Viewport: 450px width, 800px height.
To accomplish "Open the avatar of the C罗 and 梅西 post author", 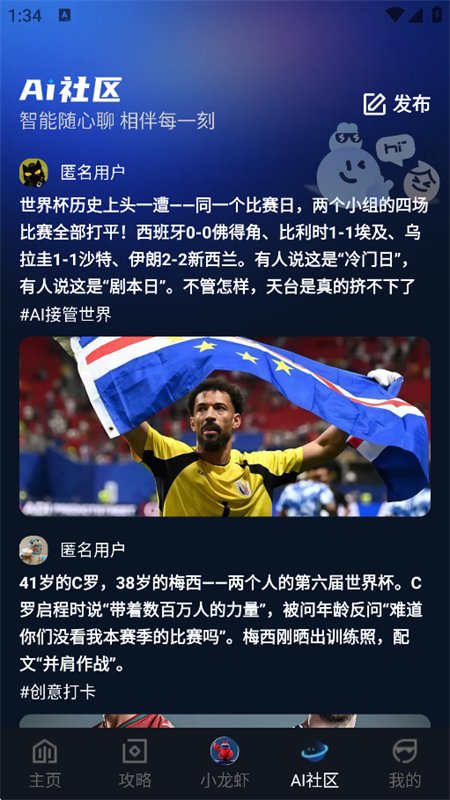I will (34, 549).
